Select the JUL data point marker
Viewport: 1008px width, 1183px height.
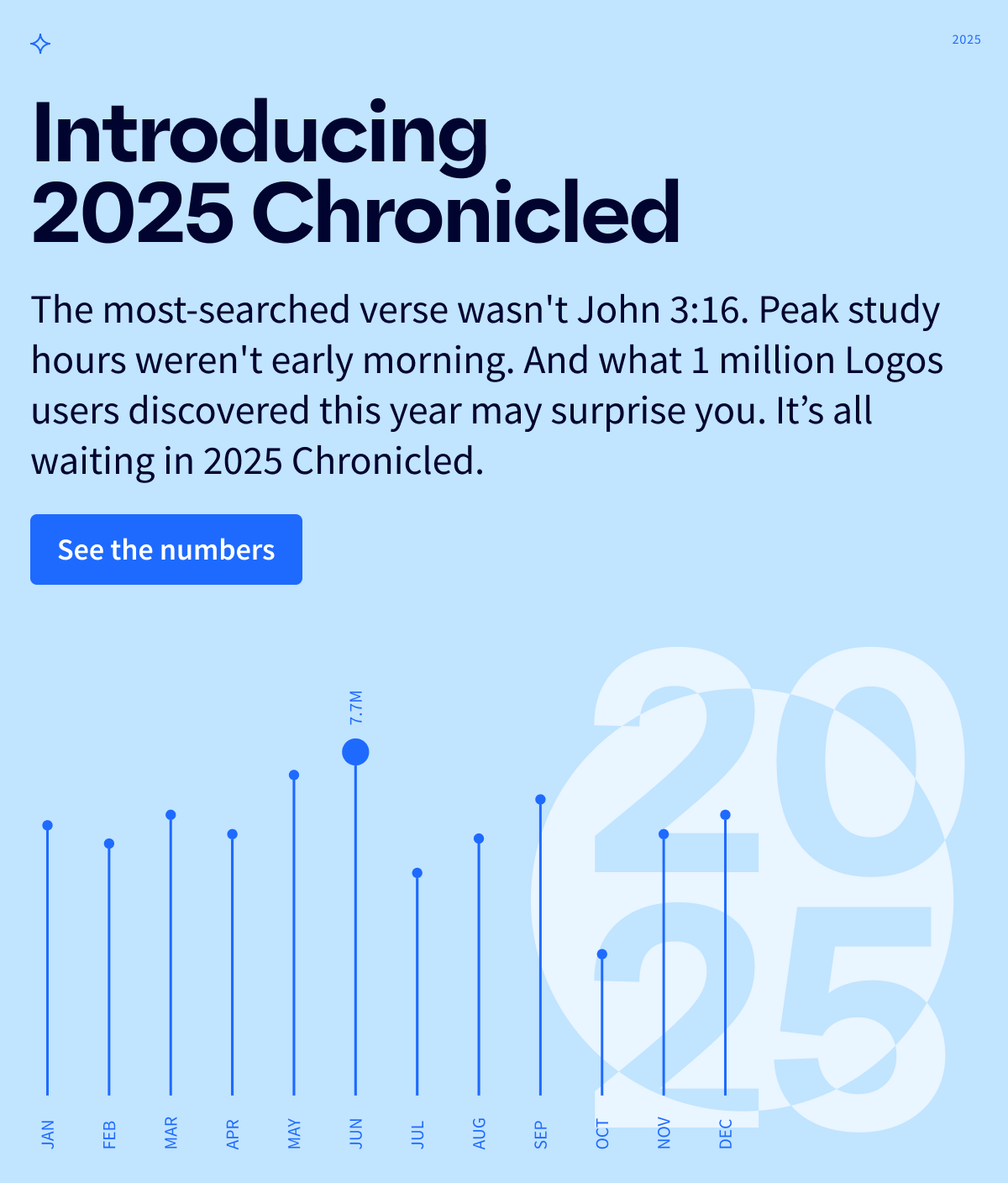[x=417, y=874]
